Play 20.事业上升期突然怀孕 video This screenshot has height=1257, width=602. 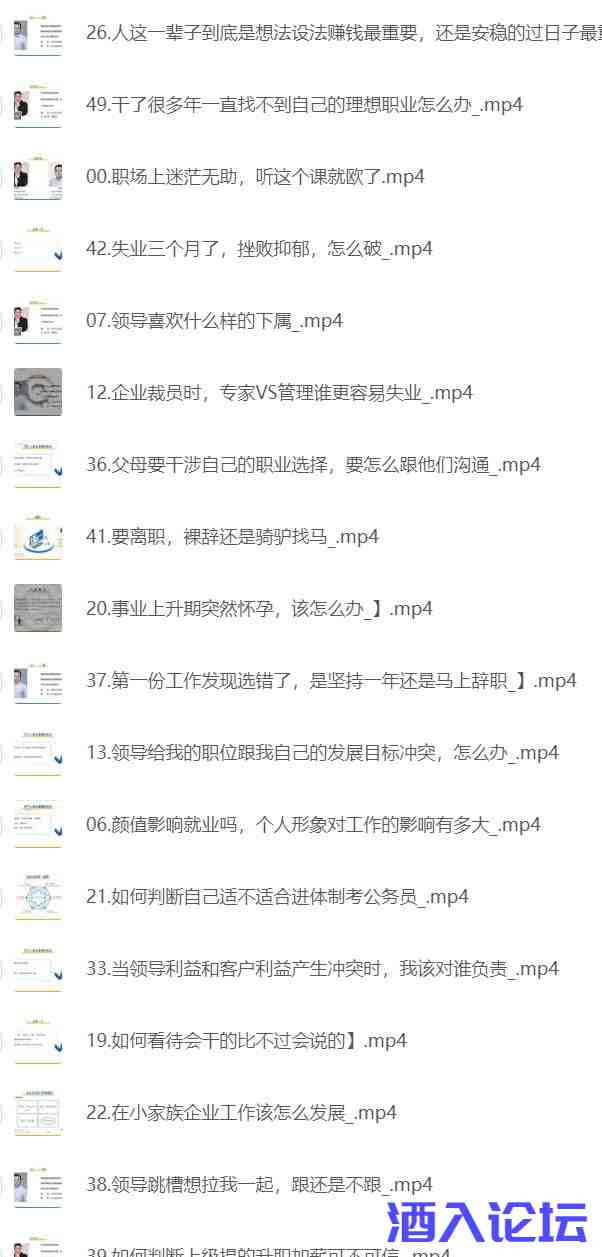click(x=259, y=608)
